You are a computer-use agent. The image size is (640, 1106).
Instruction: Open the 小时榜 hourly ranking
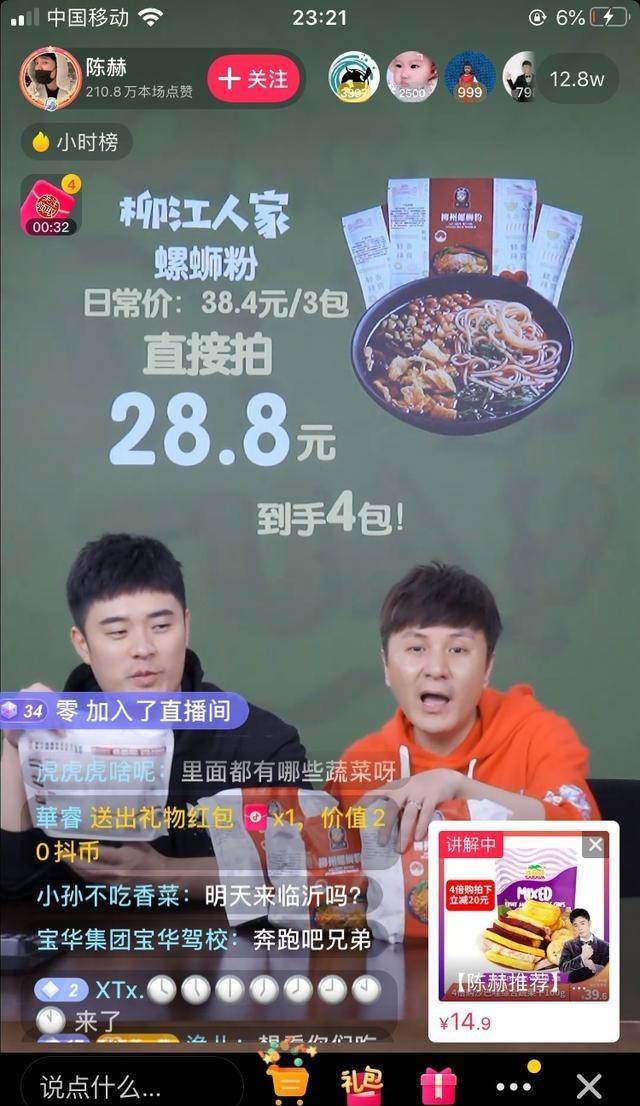(77, 142)
